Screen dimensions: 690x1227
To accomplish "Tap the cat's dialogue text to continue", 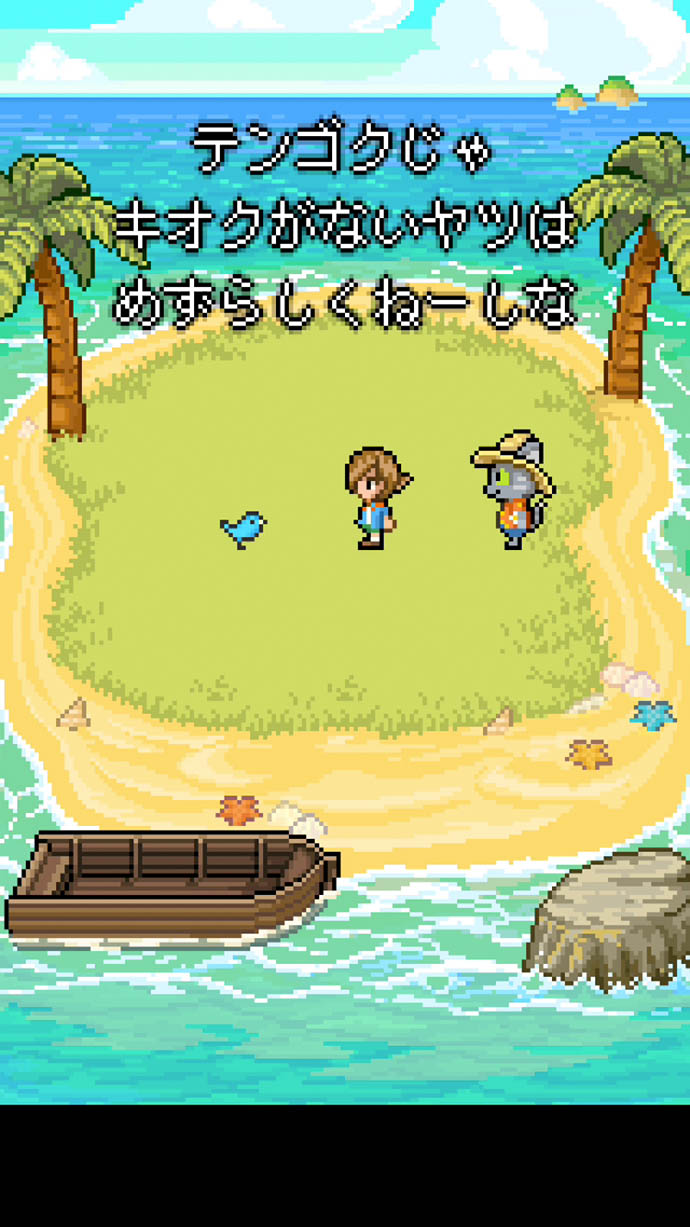I will coord(345,229).
